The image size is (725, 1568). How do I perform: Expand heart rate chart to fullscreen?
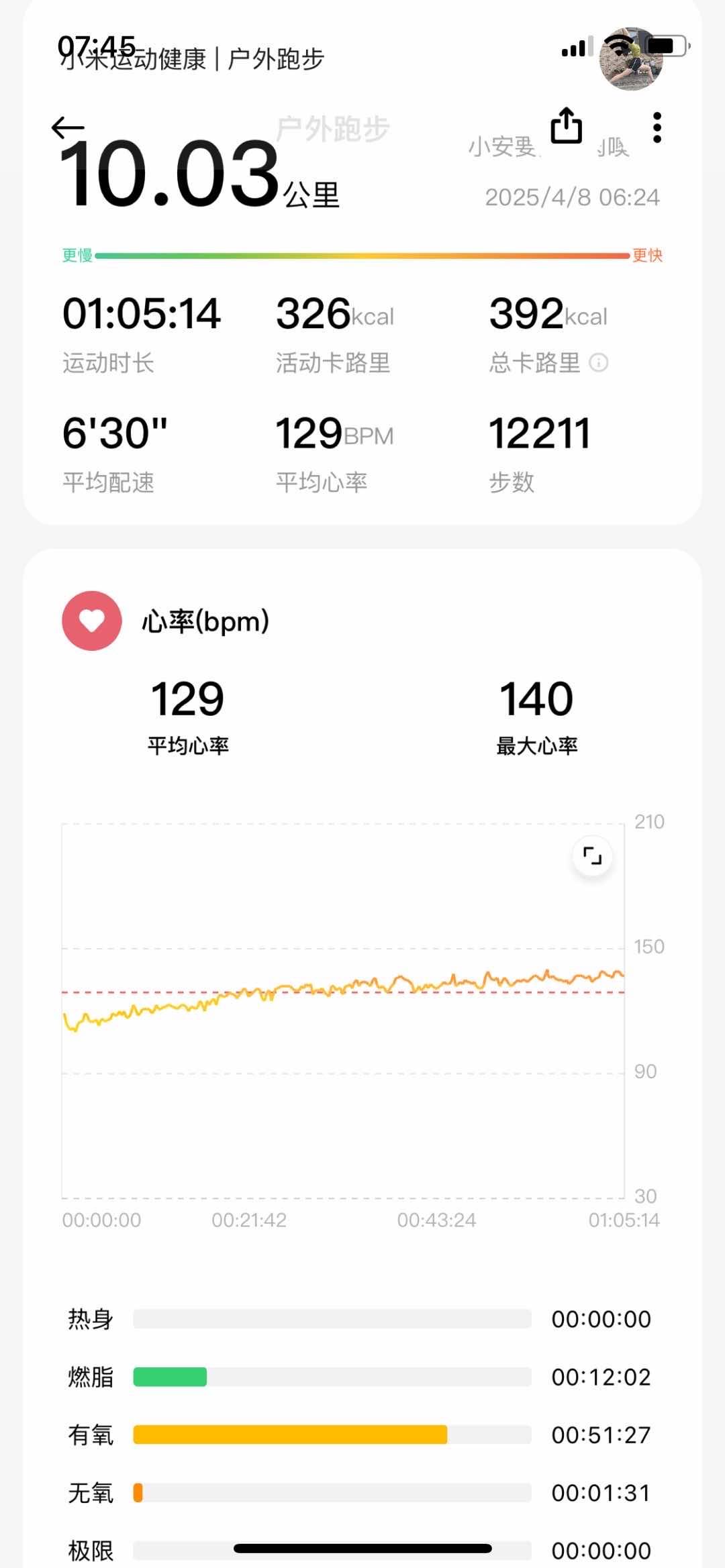pyautogui.click(x=592, y=856)
